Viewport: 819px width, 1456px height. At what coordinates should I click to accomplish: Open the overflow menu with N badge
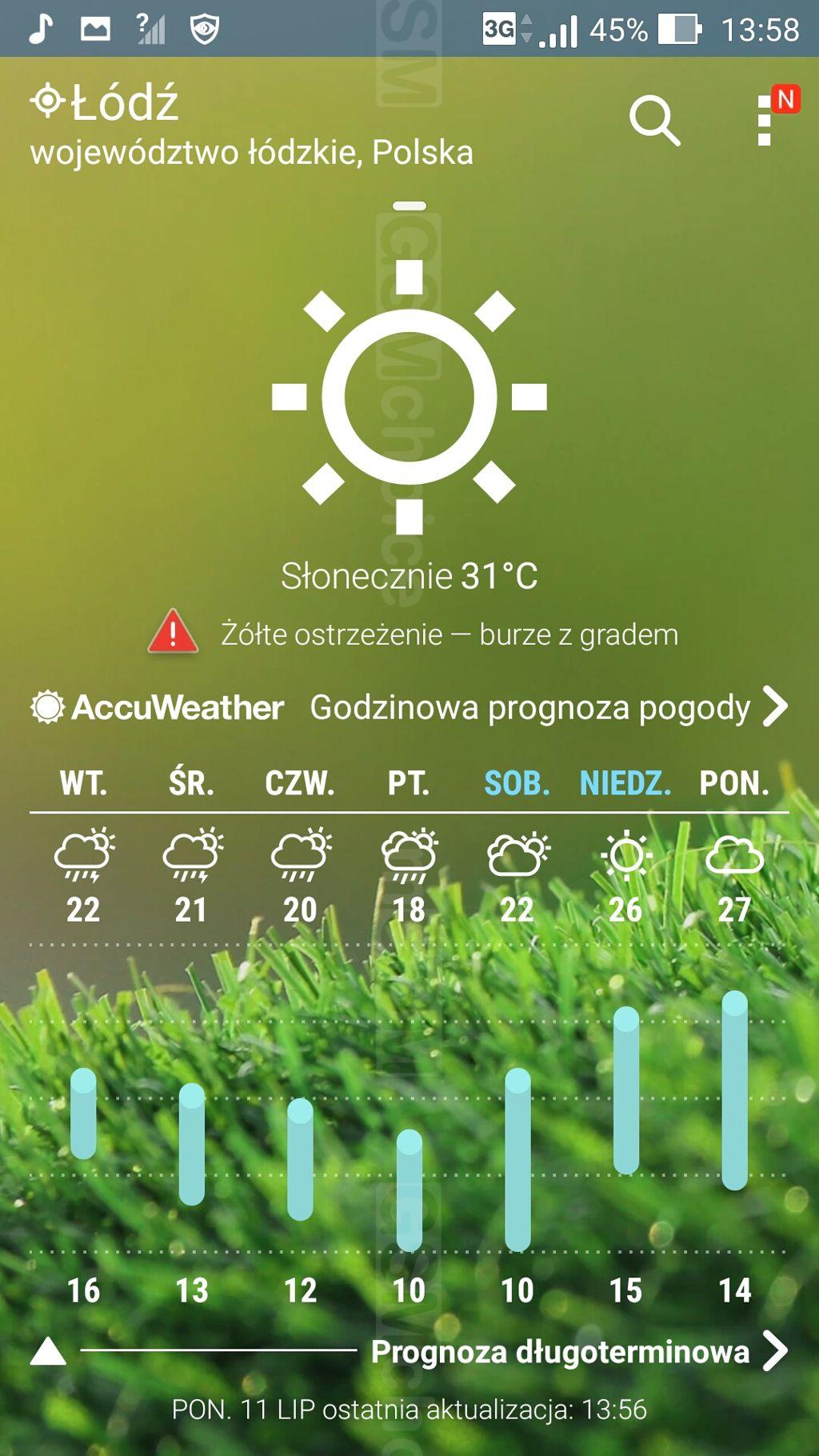coord(765,121)
